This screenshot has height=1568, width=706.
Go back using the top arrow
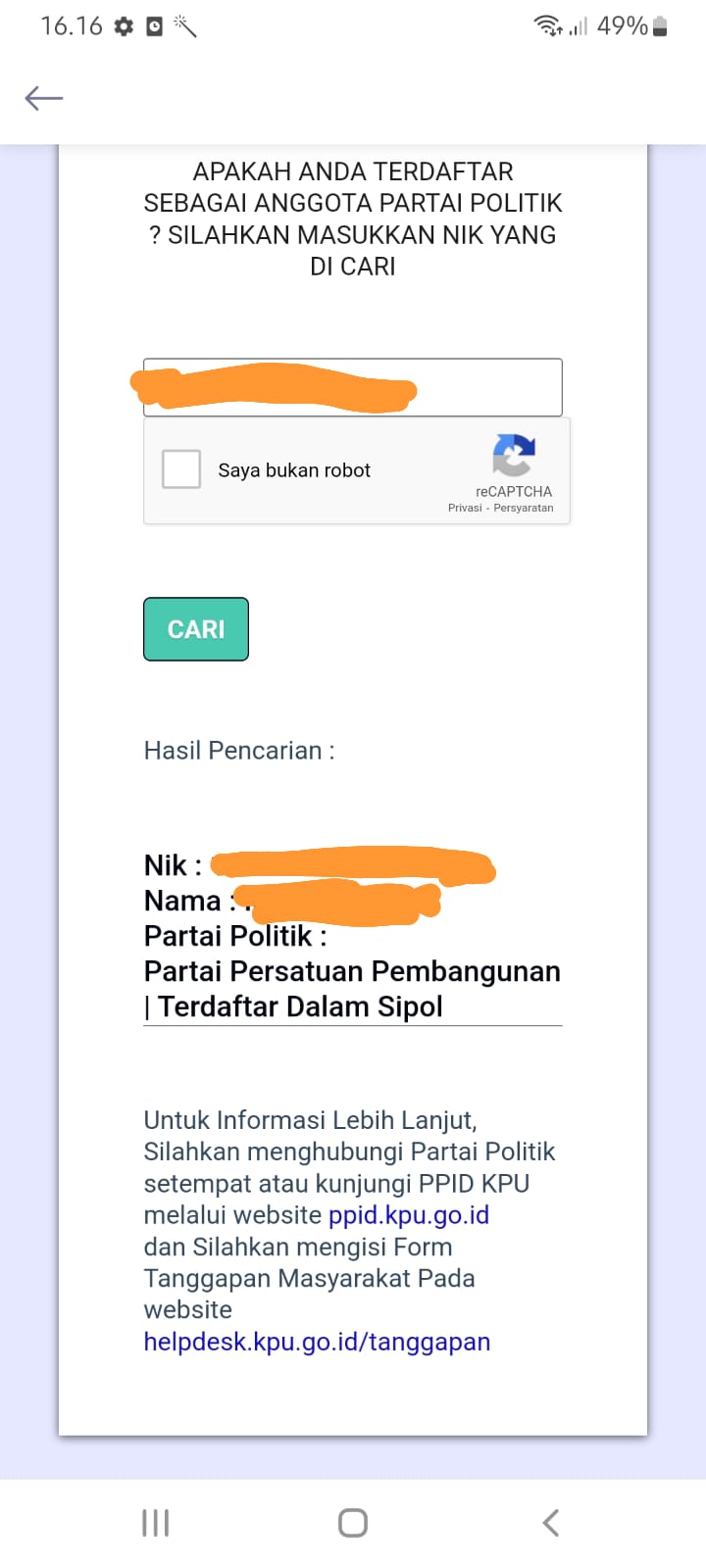coord(43,98)
